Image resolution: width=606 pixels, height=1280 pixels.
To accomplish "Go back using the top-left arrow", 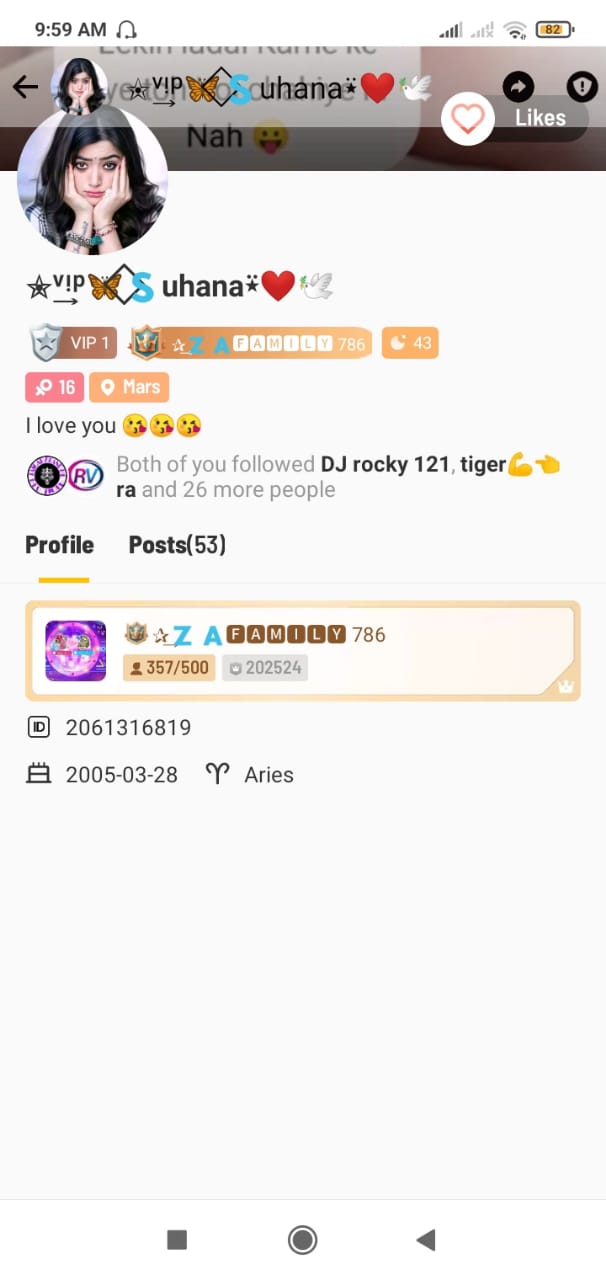I will point(25,88).
